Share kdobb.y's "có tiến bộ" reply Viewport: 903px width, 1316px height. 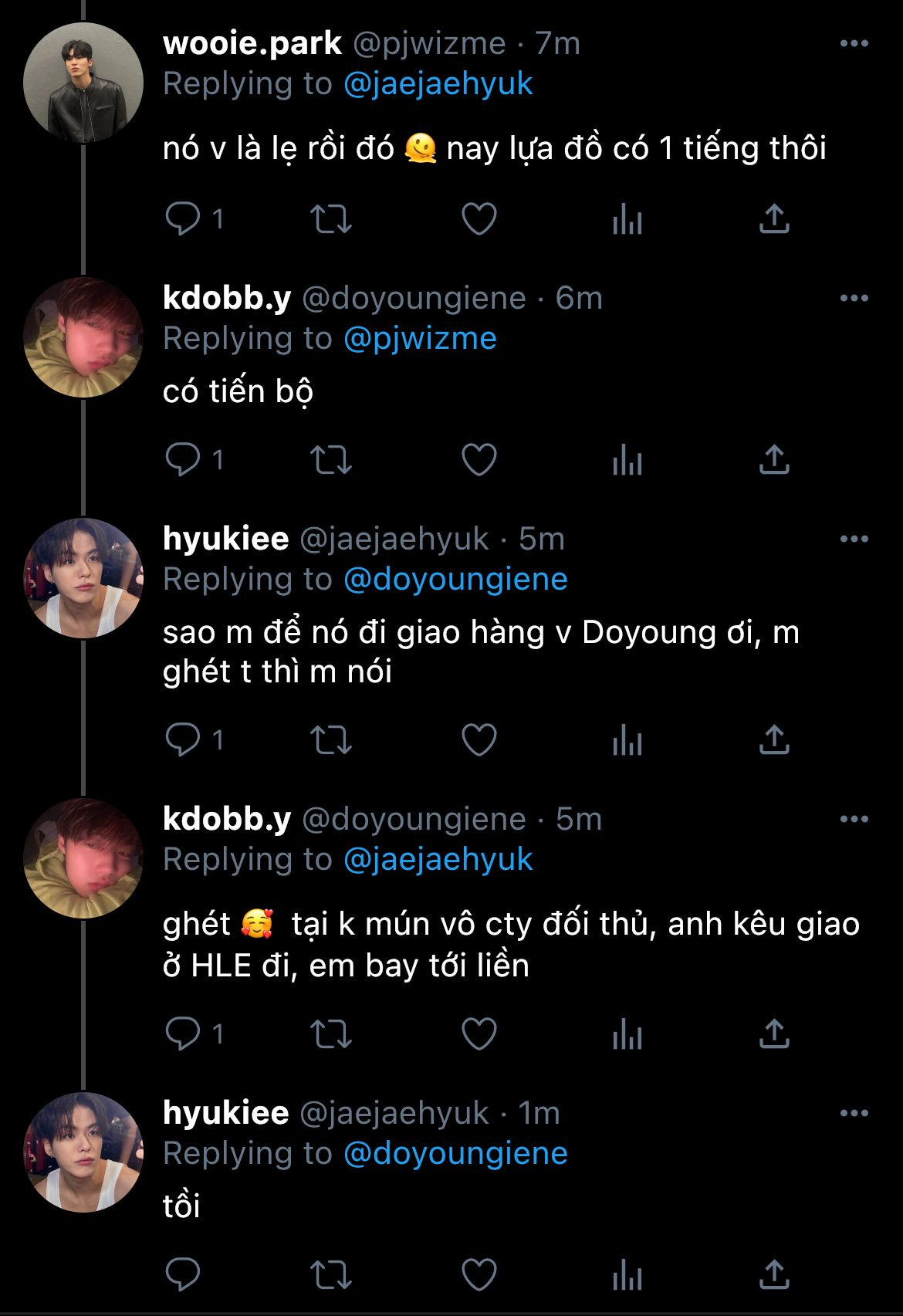(x=773, y=460)
